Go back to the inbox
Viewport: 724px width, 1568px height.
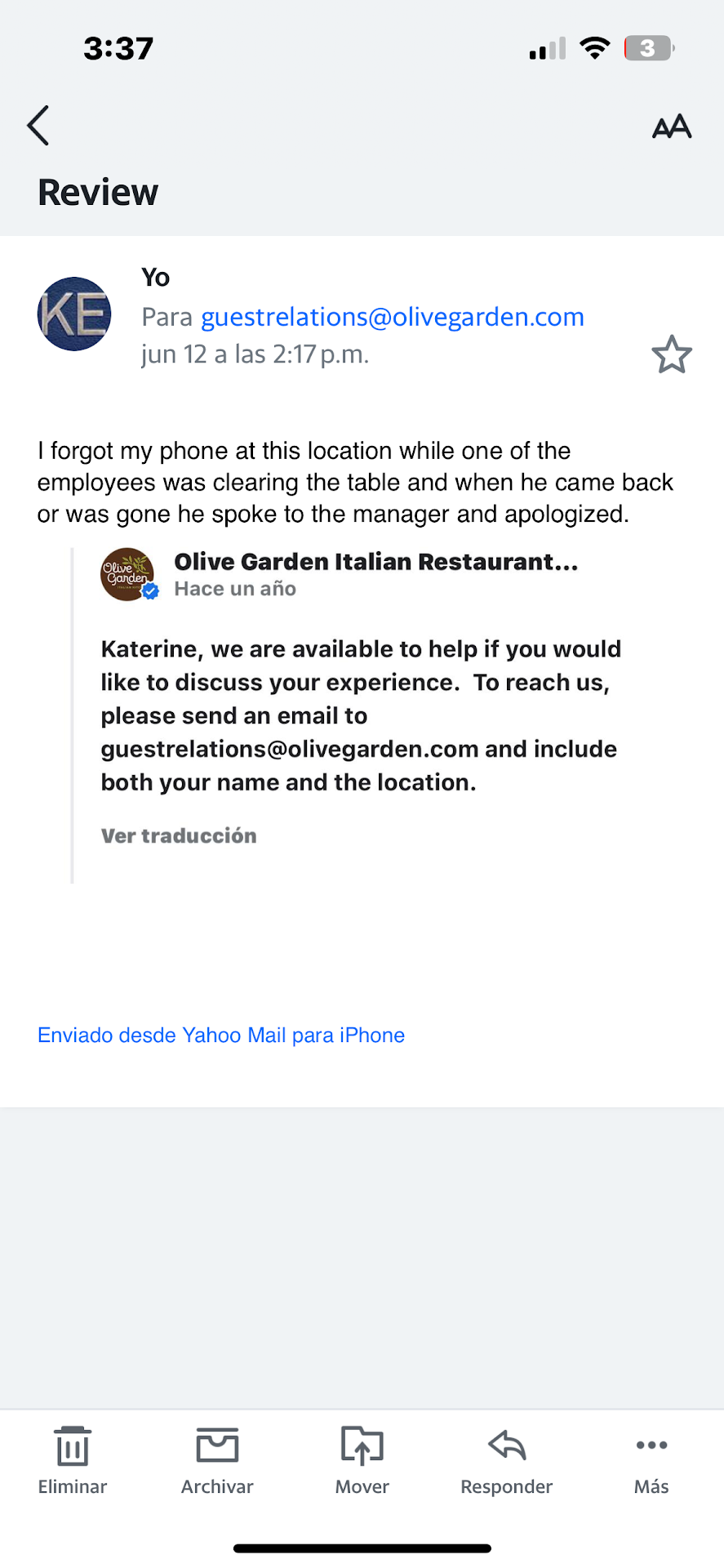click(x=38, y=126)
